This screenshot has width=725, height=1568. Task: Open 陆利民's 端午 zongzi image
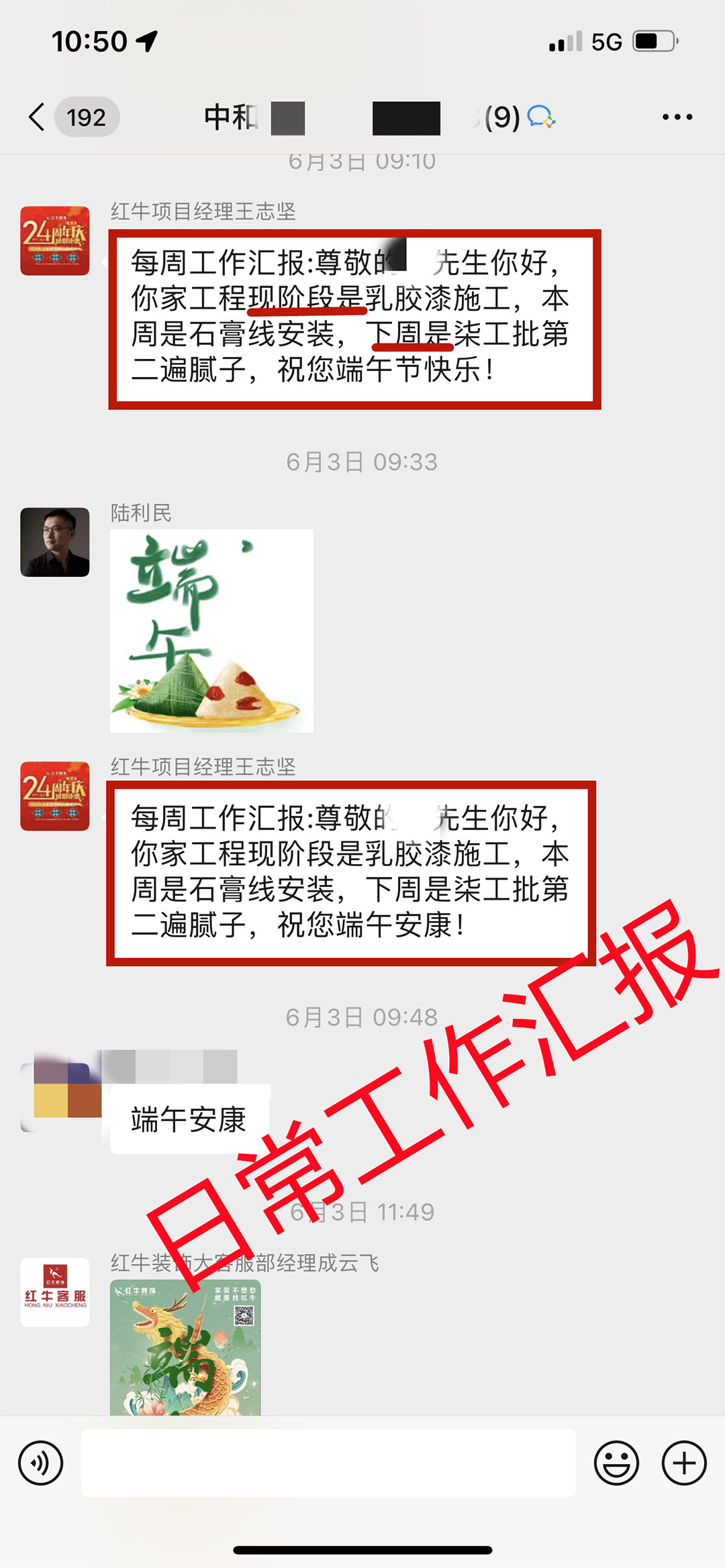[x=211, y=631]
